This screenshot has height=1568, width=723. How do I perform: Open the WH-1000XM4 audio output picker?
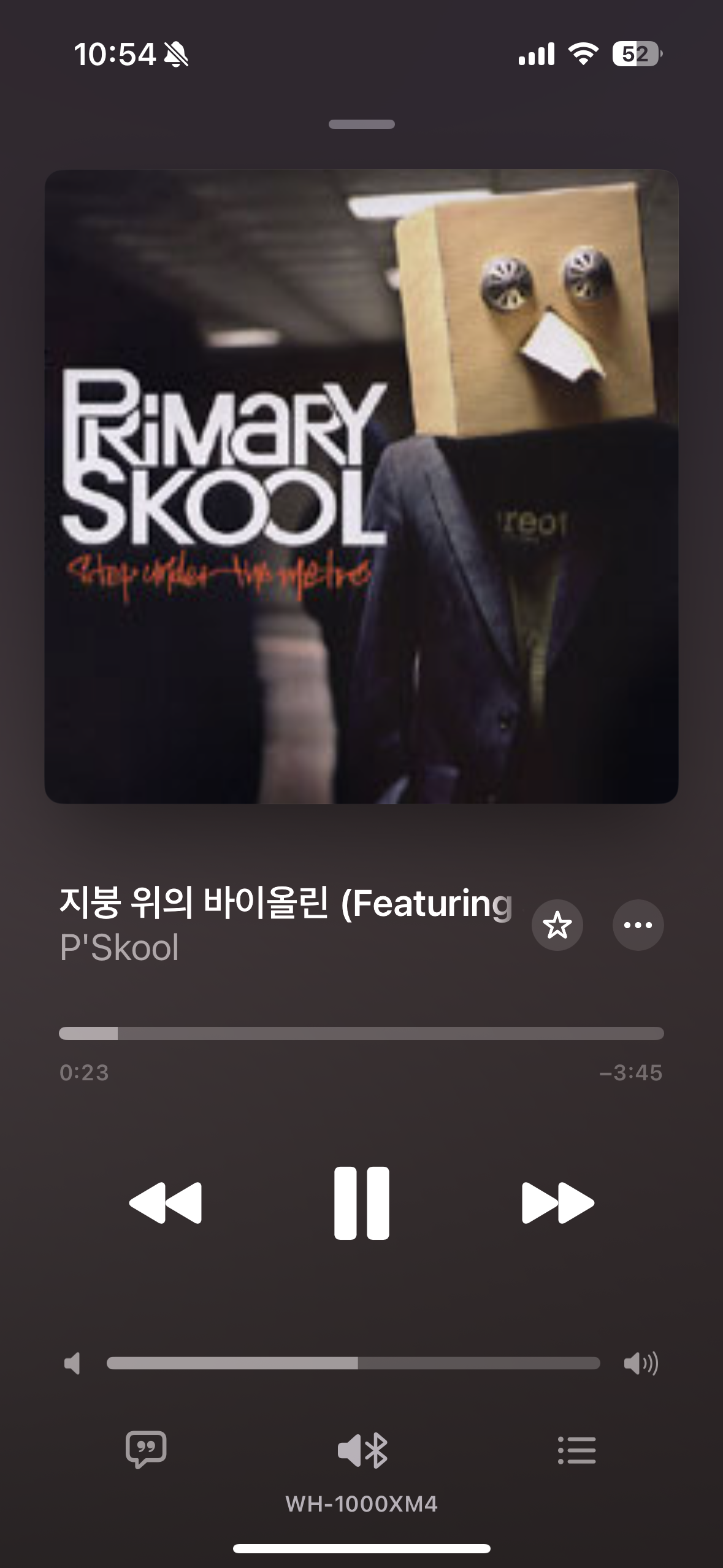coord(362,1451)
